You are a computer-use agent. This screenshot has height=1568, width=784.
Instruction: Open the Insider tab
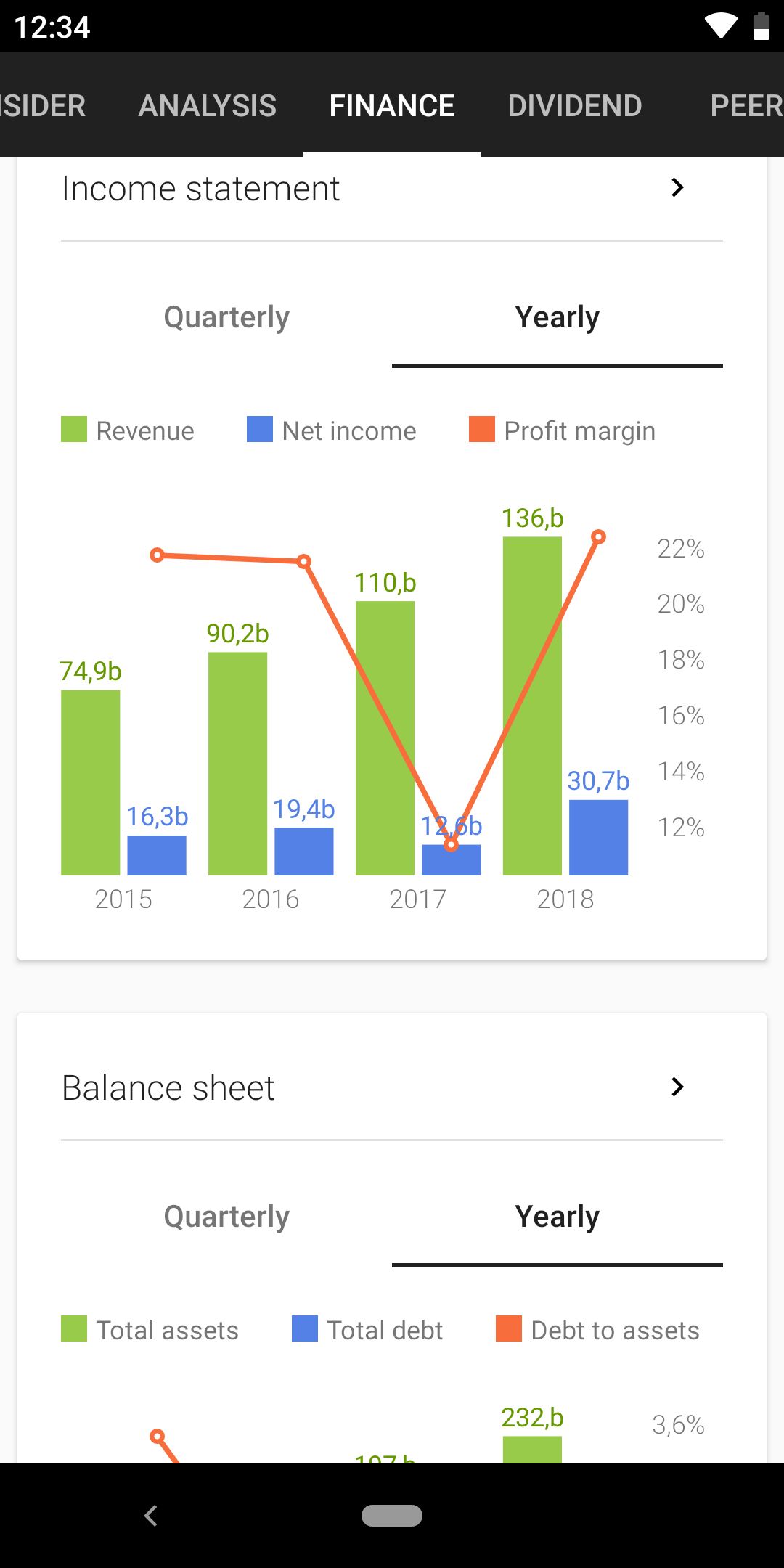[x=42, y=105]
